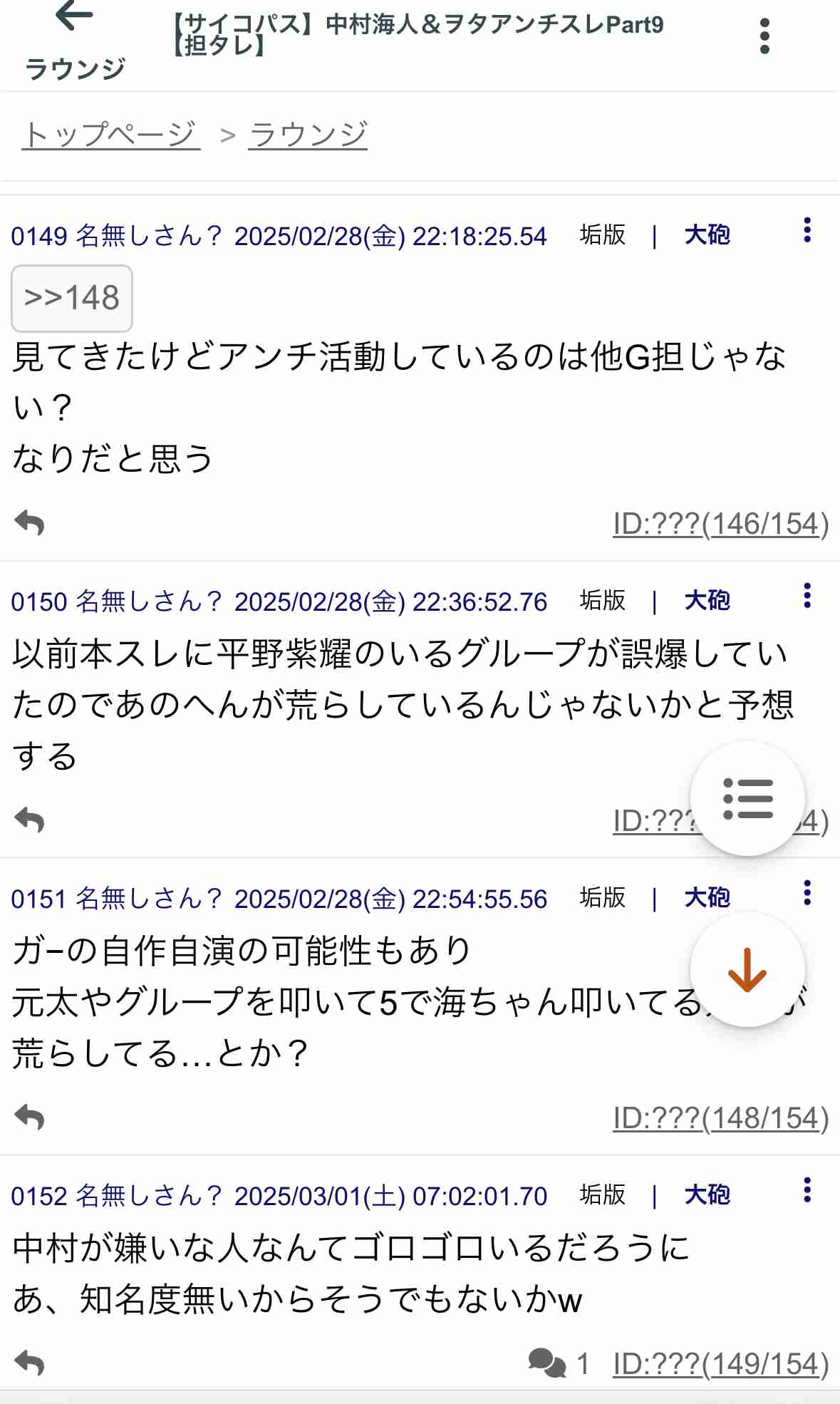The image size is (840, 1404).
Task: Tap 垢版 on post 0152 header
Action: [601, 1195]
